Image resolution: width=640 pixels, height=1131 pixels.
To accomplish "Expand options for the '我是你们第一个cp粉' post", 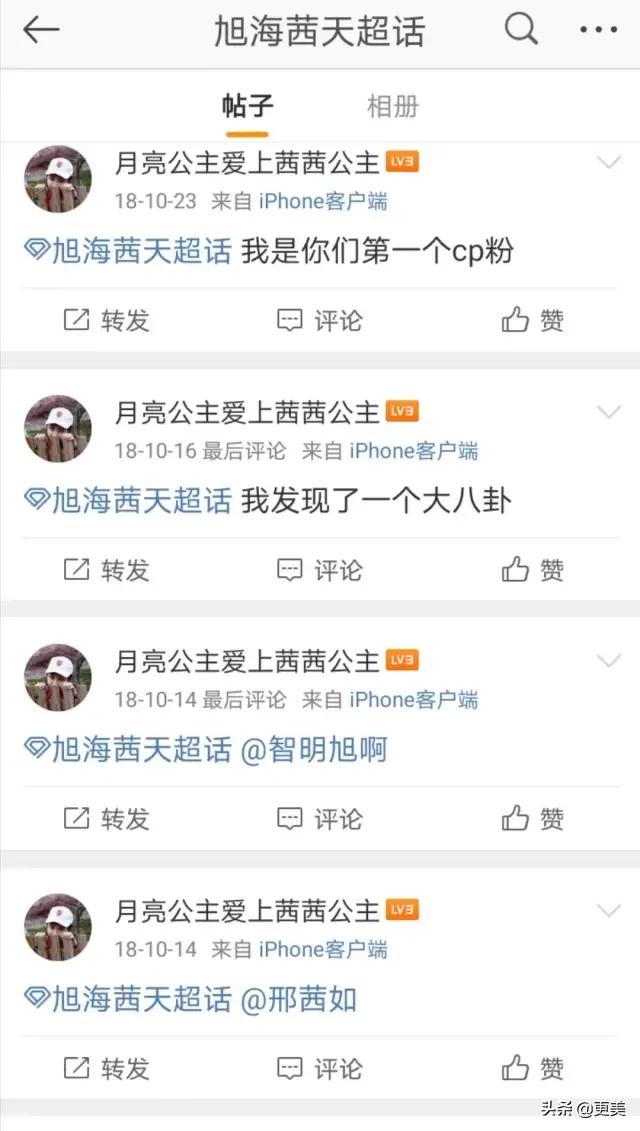I will coord(608,162).
